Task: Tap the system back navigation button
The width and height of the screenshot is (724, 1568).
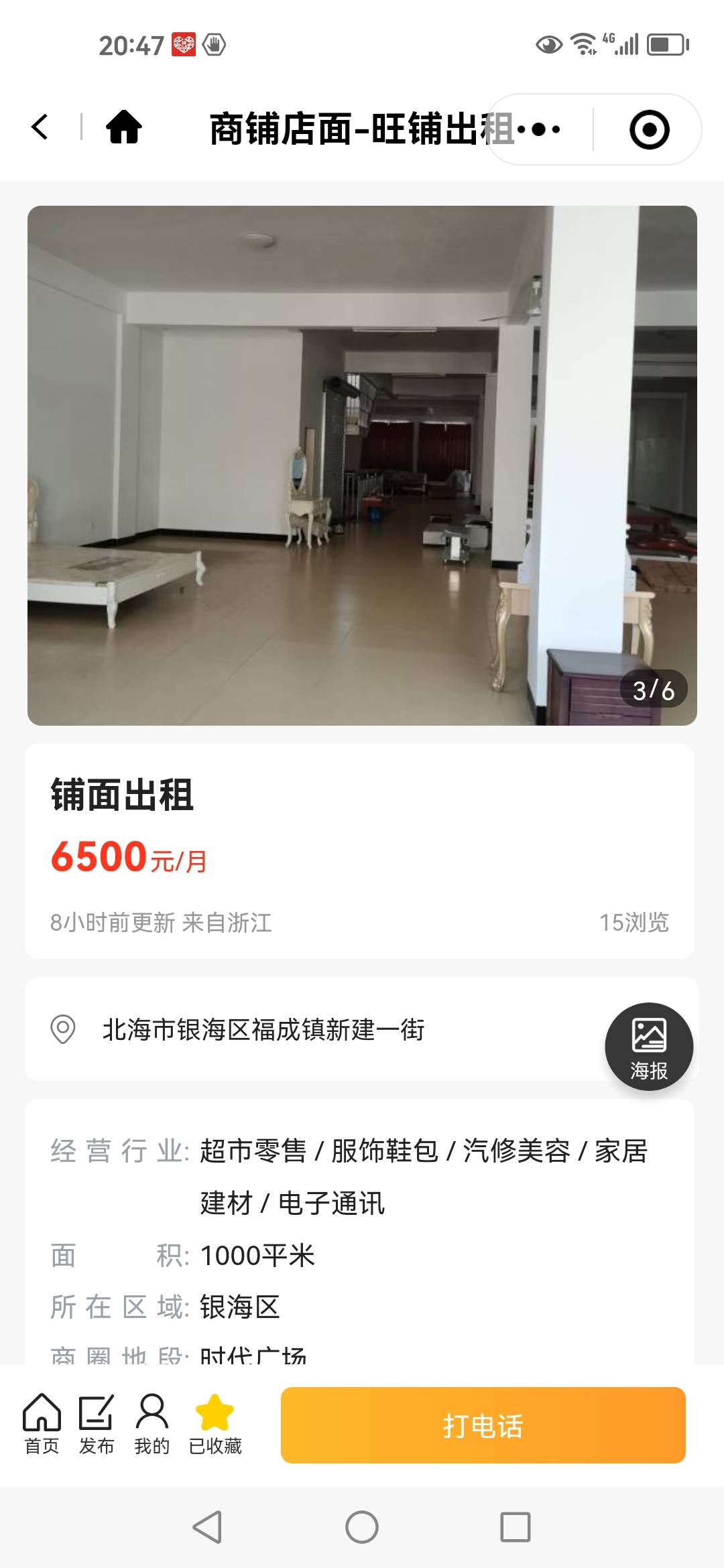Action: coord(207,1528)
